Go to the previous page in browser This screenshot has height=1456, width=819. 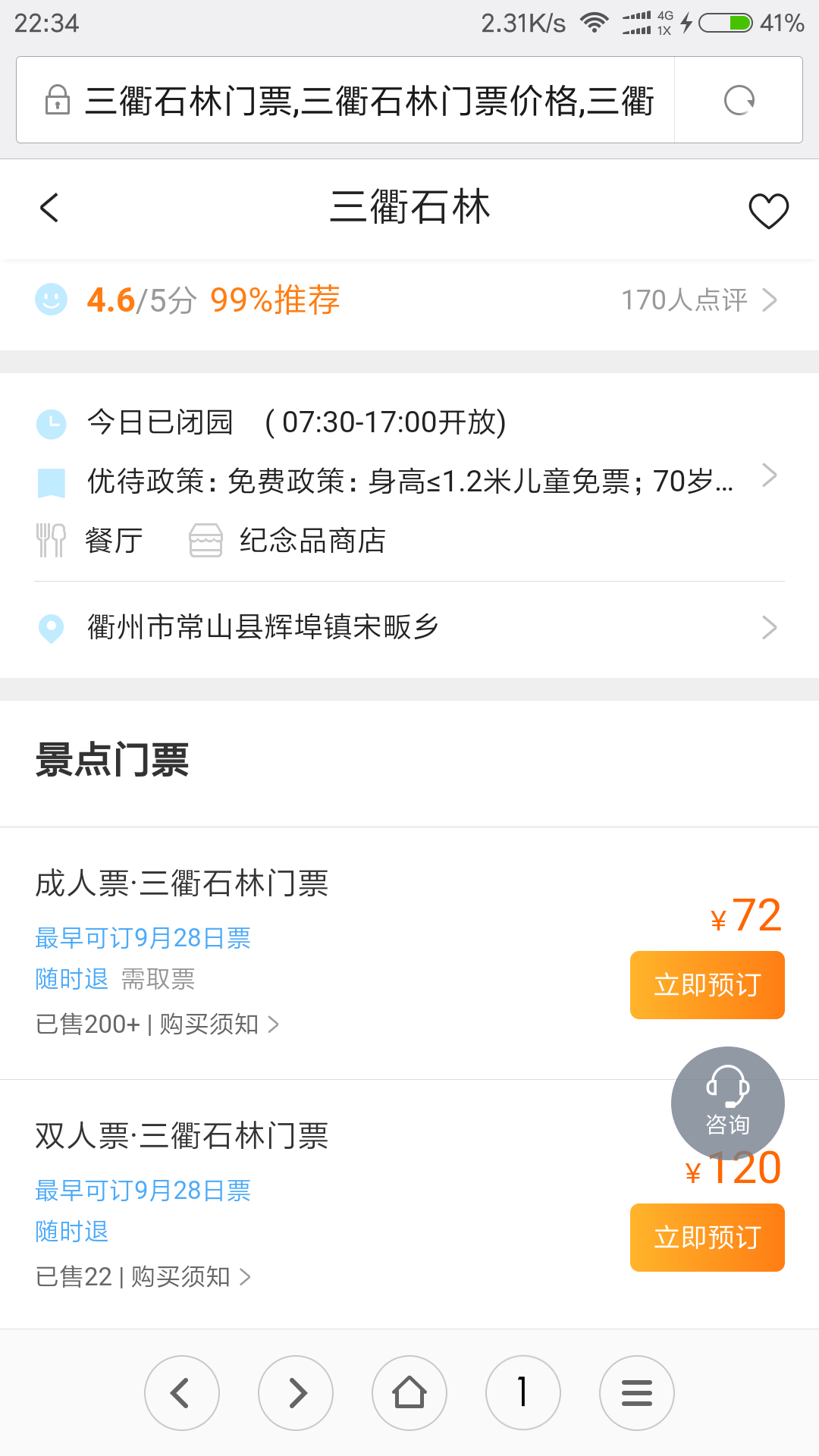[182, 1393]
